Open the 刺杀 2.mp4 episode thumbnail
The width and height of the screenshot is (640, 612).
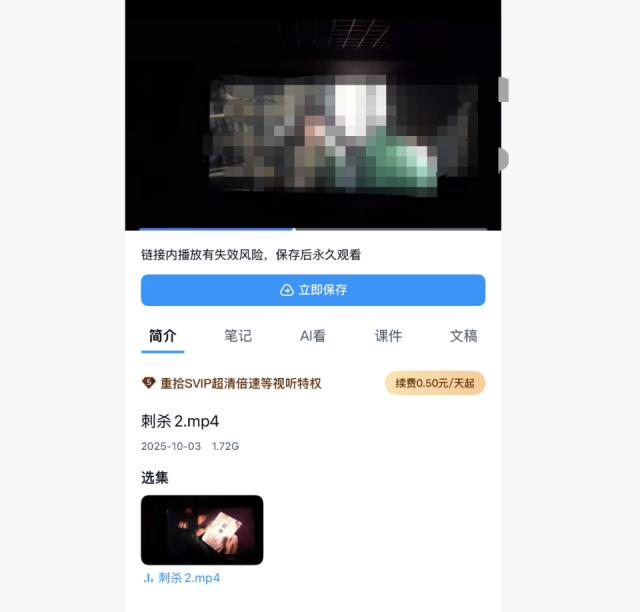(x=202, y=530)
